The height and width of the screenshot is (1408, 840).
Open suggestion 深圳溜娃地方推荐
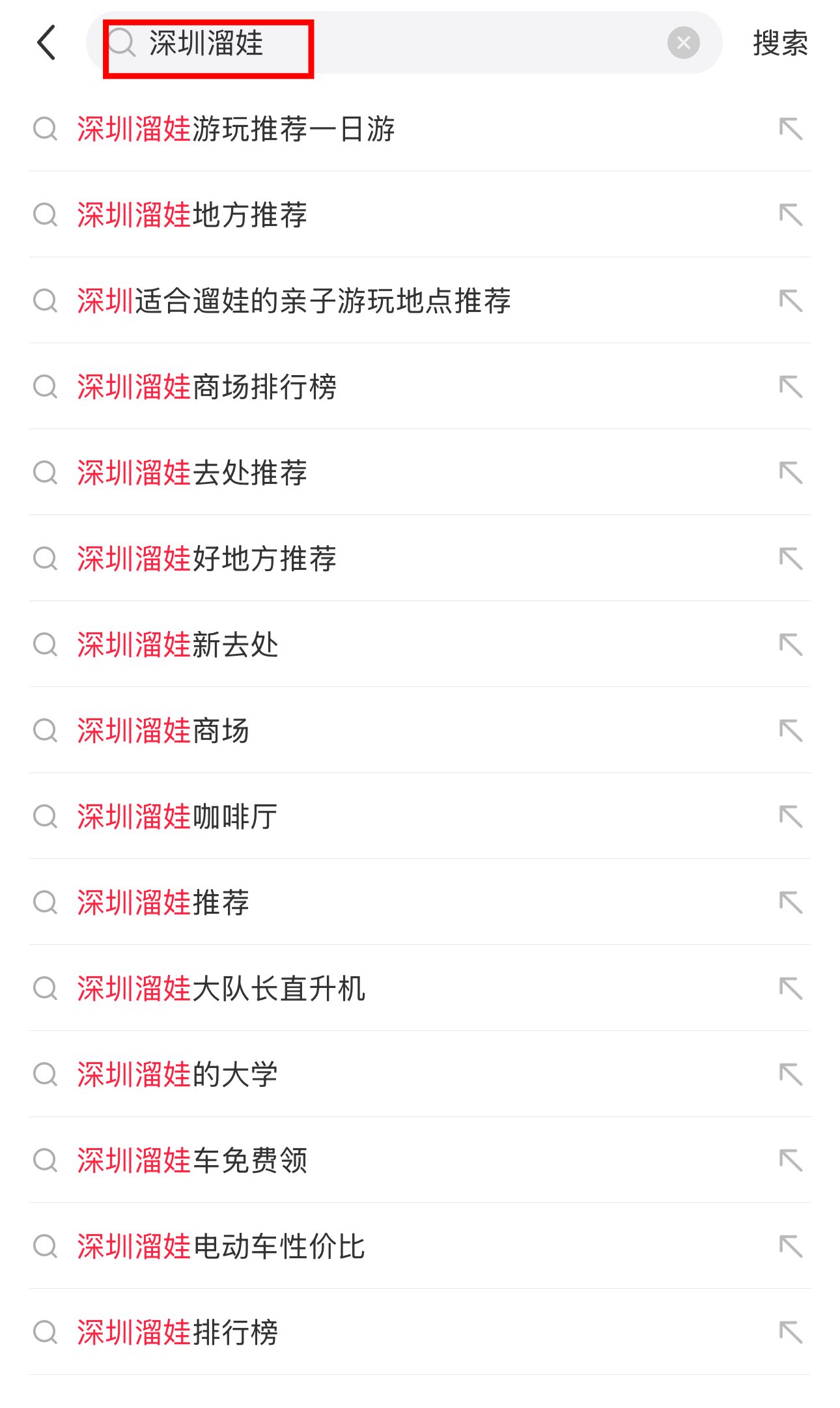[x=192, y=215]
